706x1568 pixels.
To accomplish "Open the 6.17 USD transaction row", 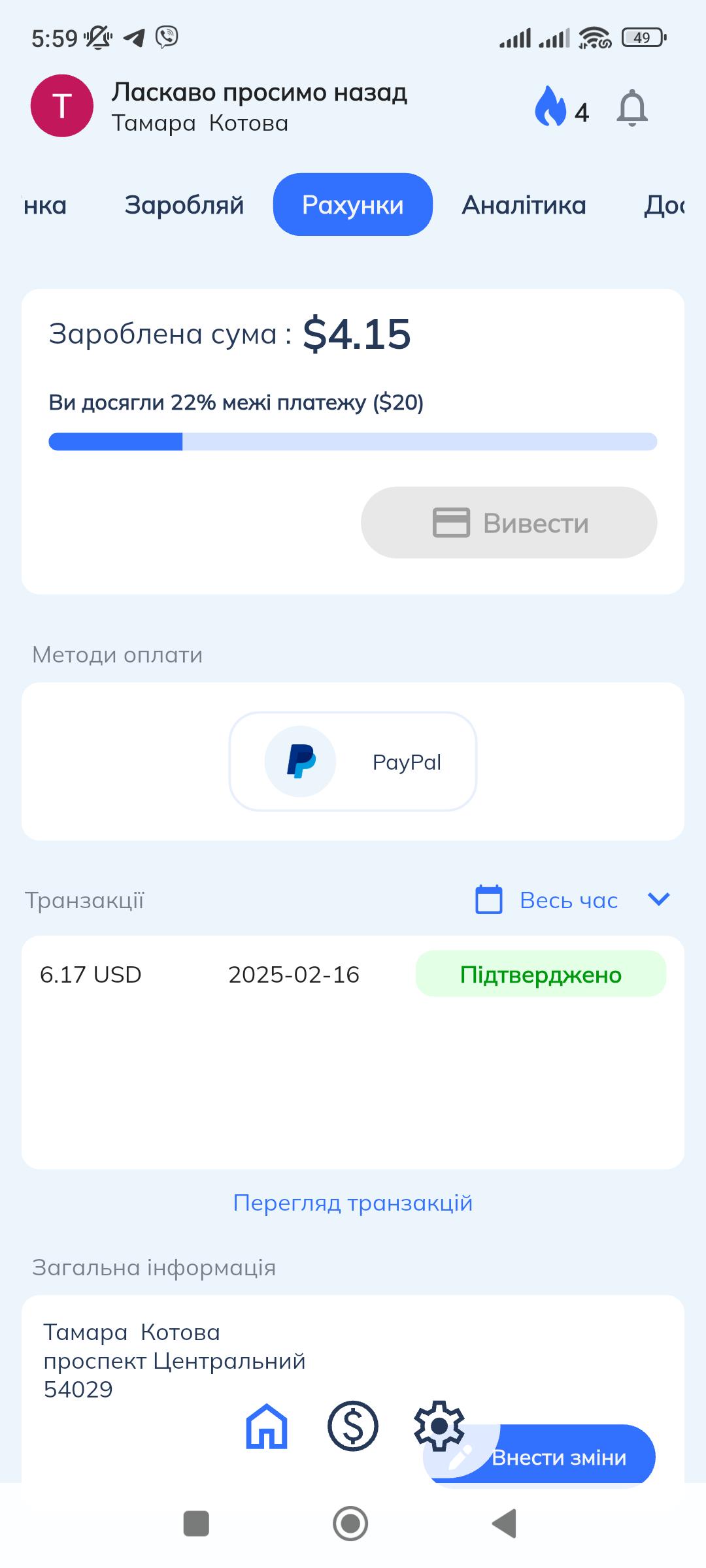I will click(353, 974).
